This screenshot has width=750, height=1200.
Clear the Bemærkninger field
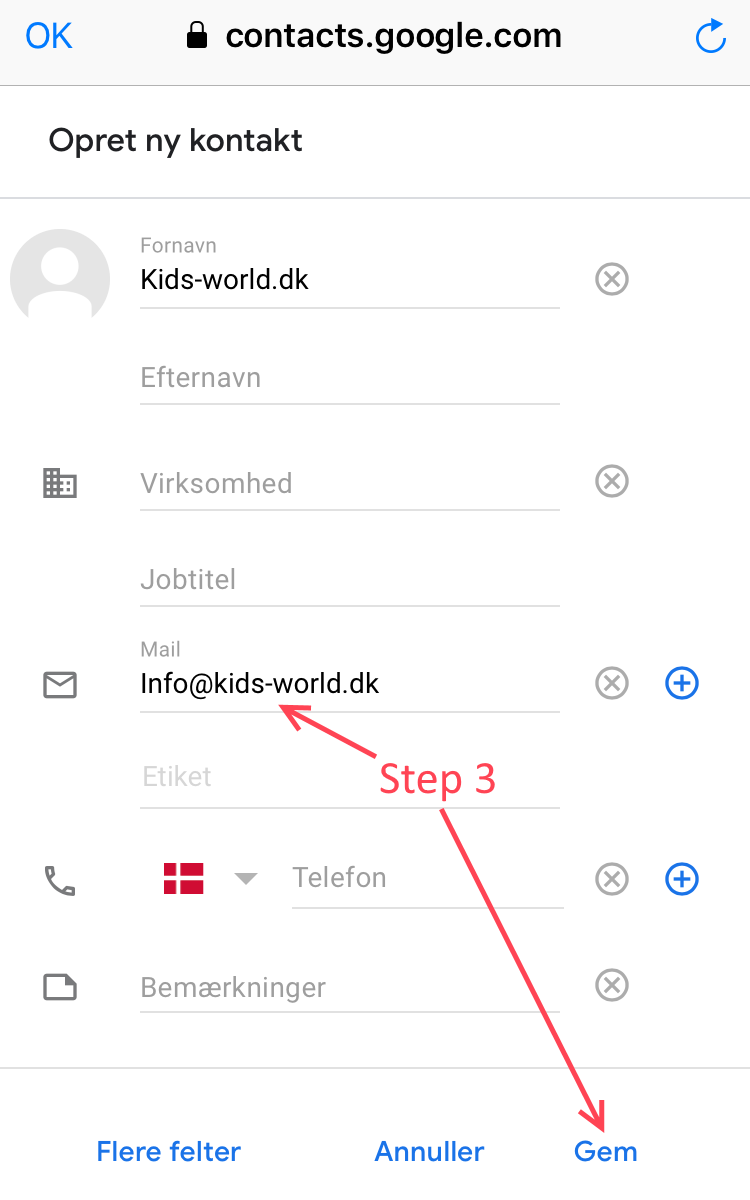point(612,986)
